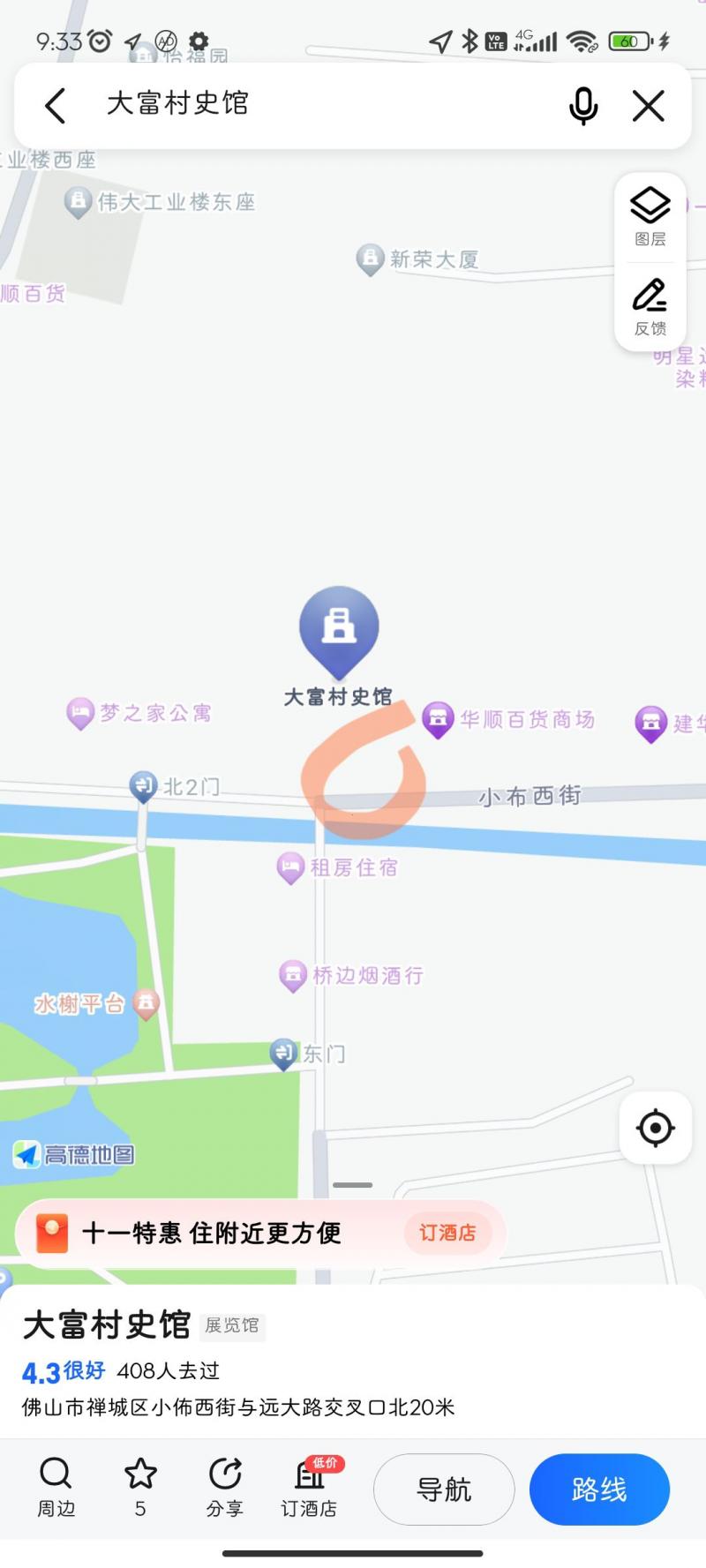Open the 图层 map layers option
The height and width of the screenshot is (1568, 706).
point(650,216)
